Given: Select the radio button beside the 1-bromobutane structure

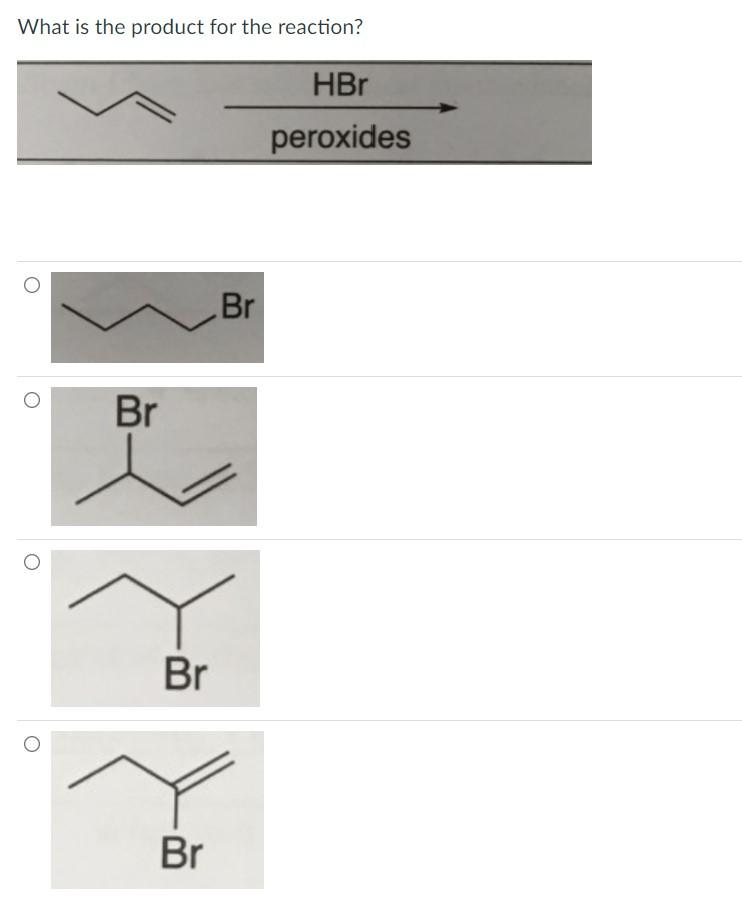Looking at the screenshot, I should tap(30, 284).
